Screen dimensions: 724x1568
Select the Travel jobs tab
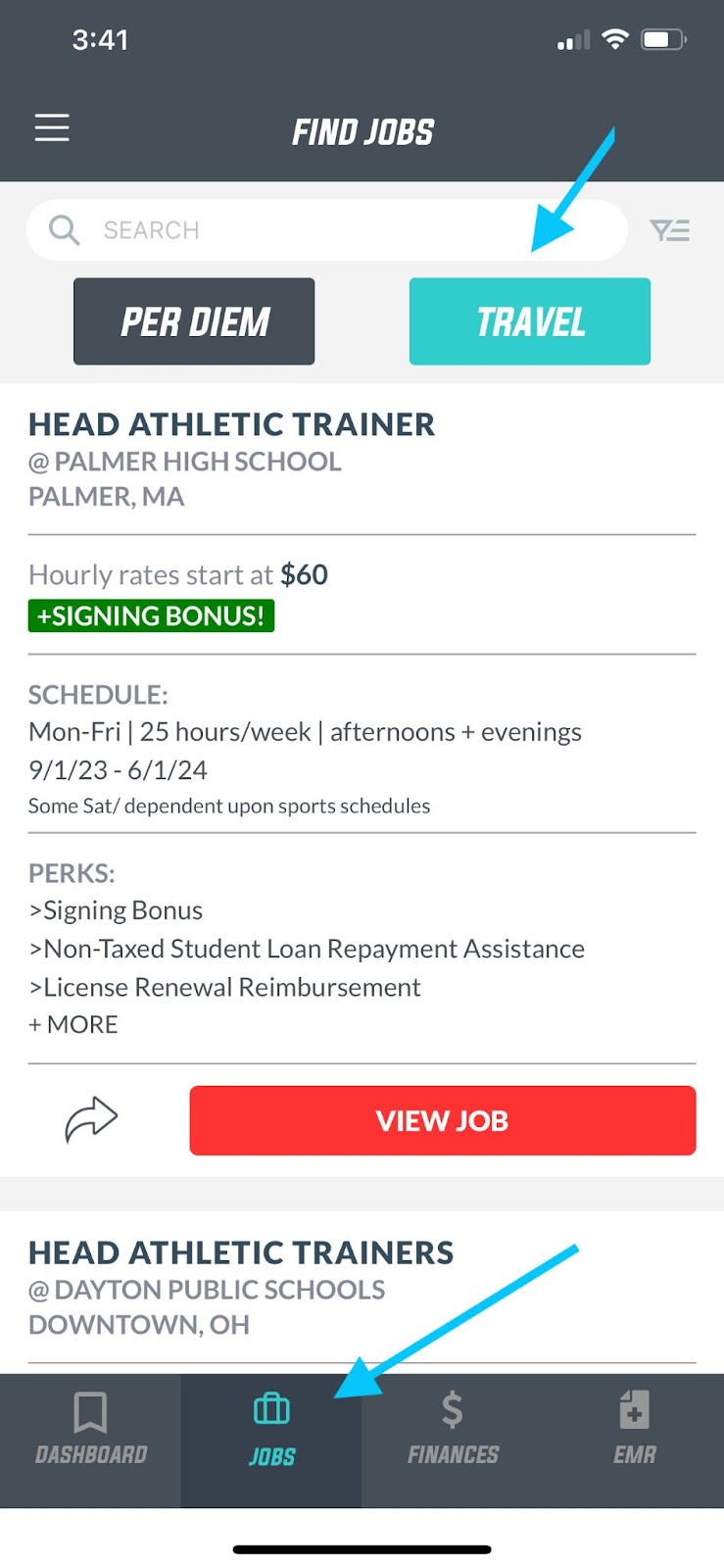529,321
